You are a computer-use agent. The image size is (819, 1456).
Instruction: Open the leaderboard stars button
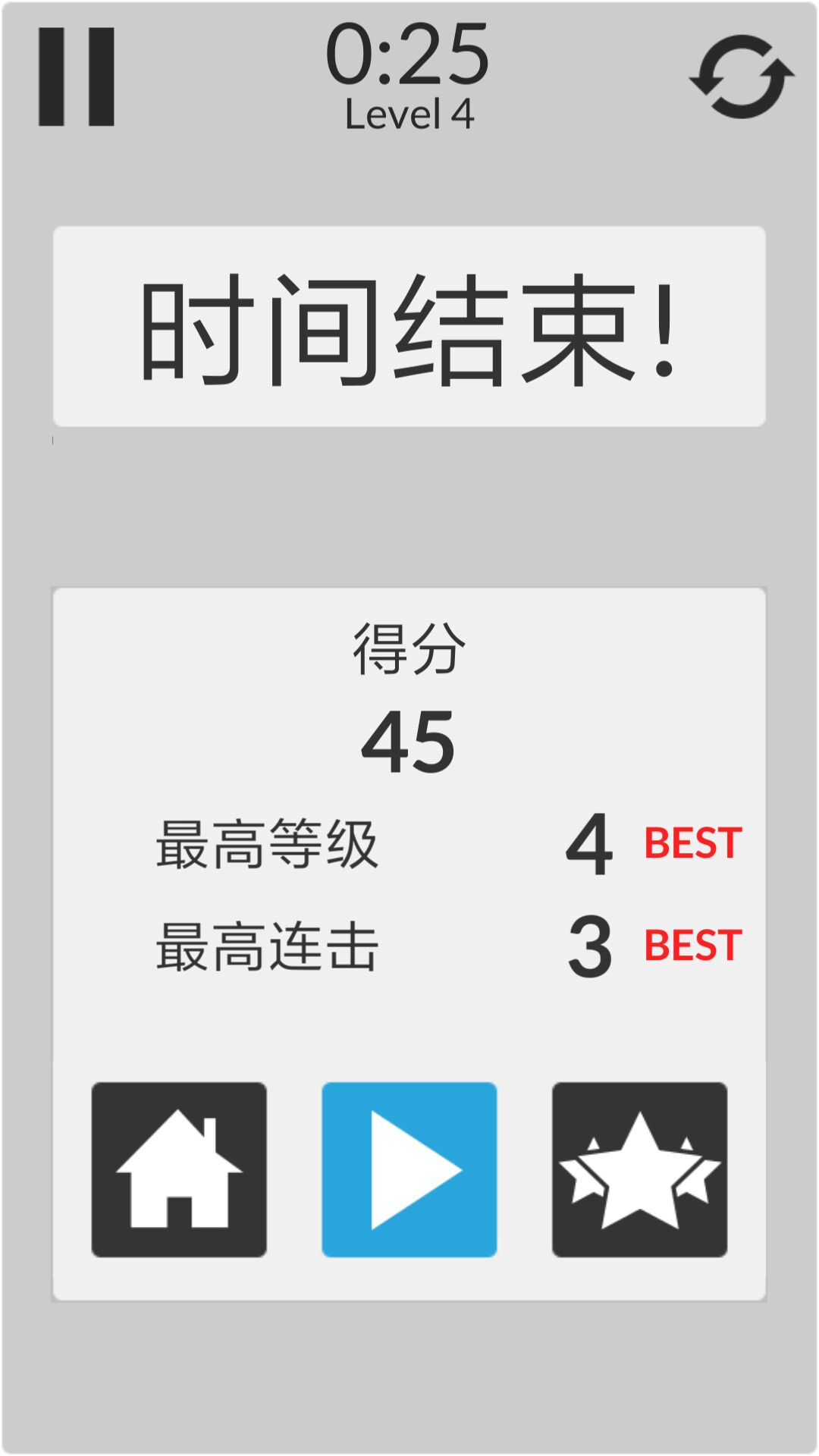click(639, 1169)
